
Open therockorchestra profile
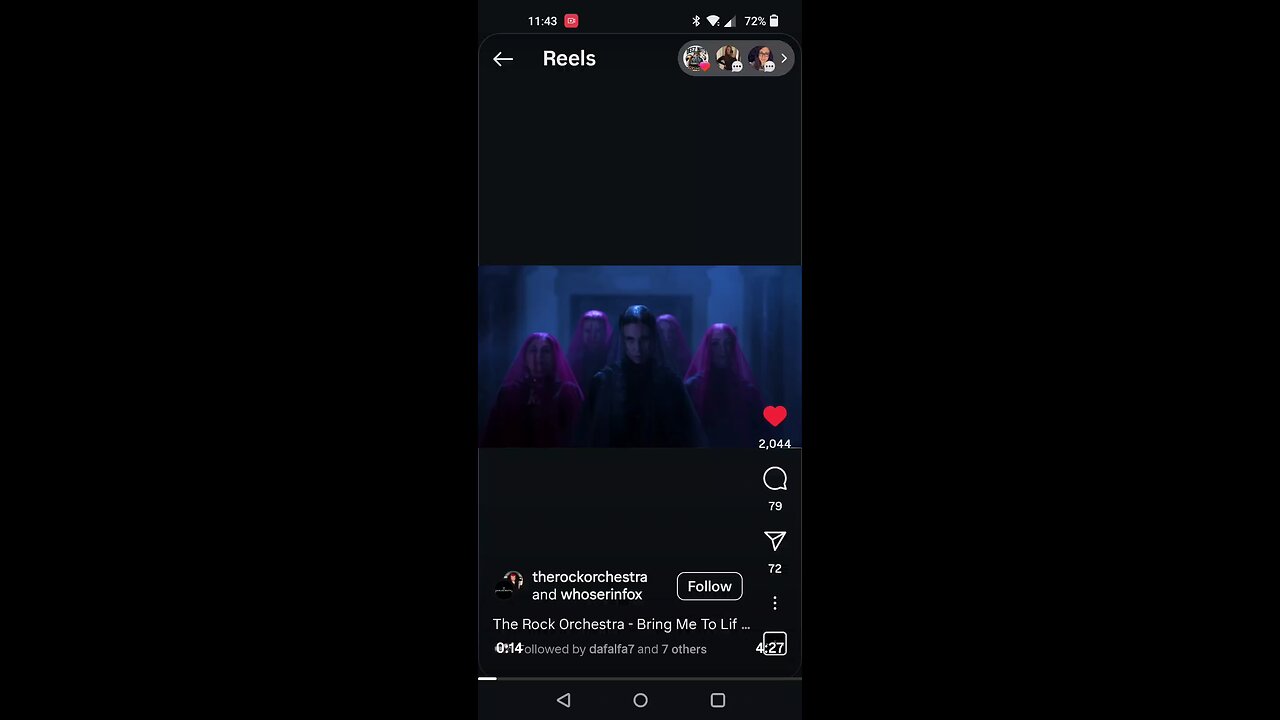click(x=589, y=577)
